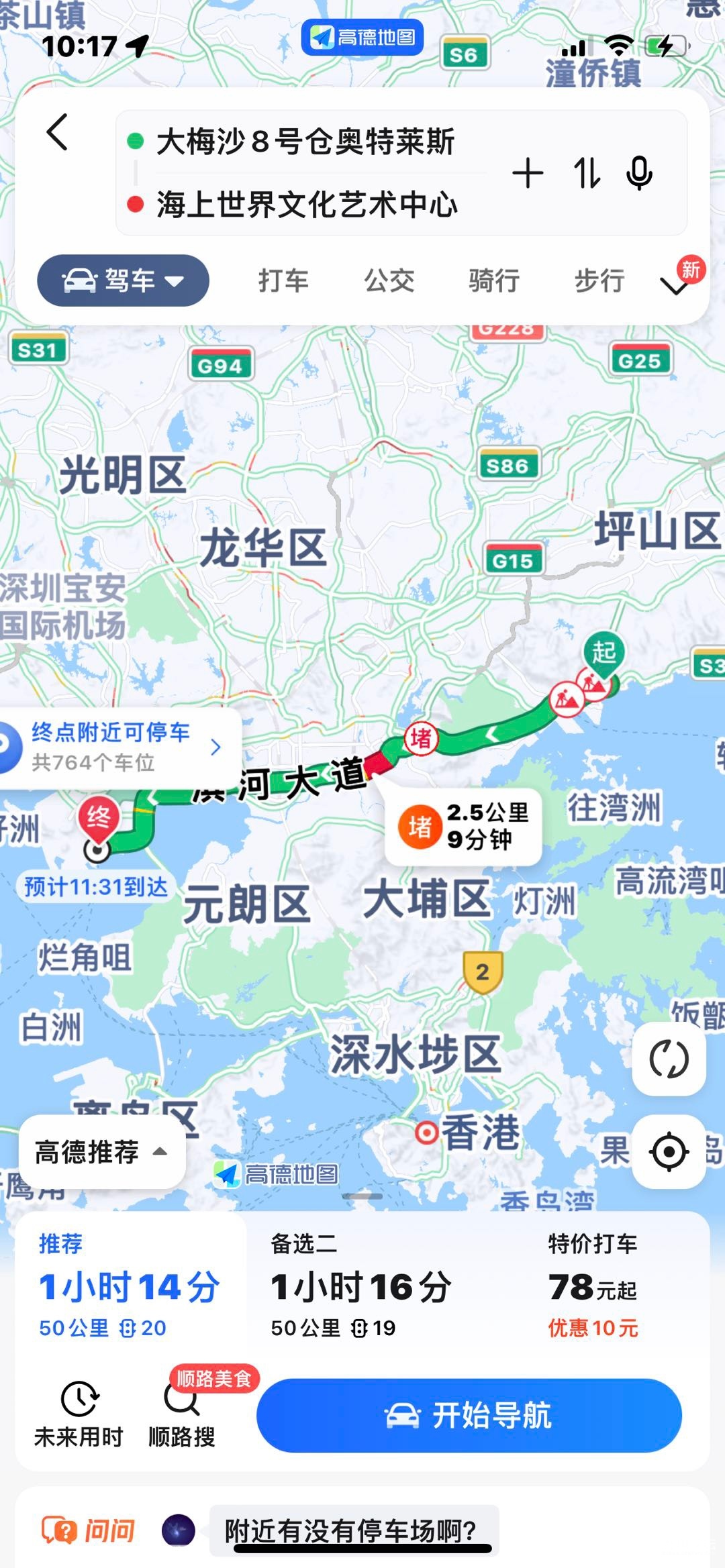Viewport: 725px width, 1568px height.
Task: Switch to the 步行 tab
Action: (x=599, y=280)
